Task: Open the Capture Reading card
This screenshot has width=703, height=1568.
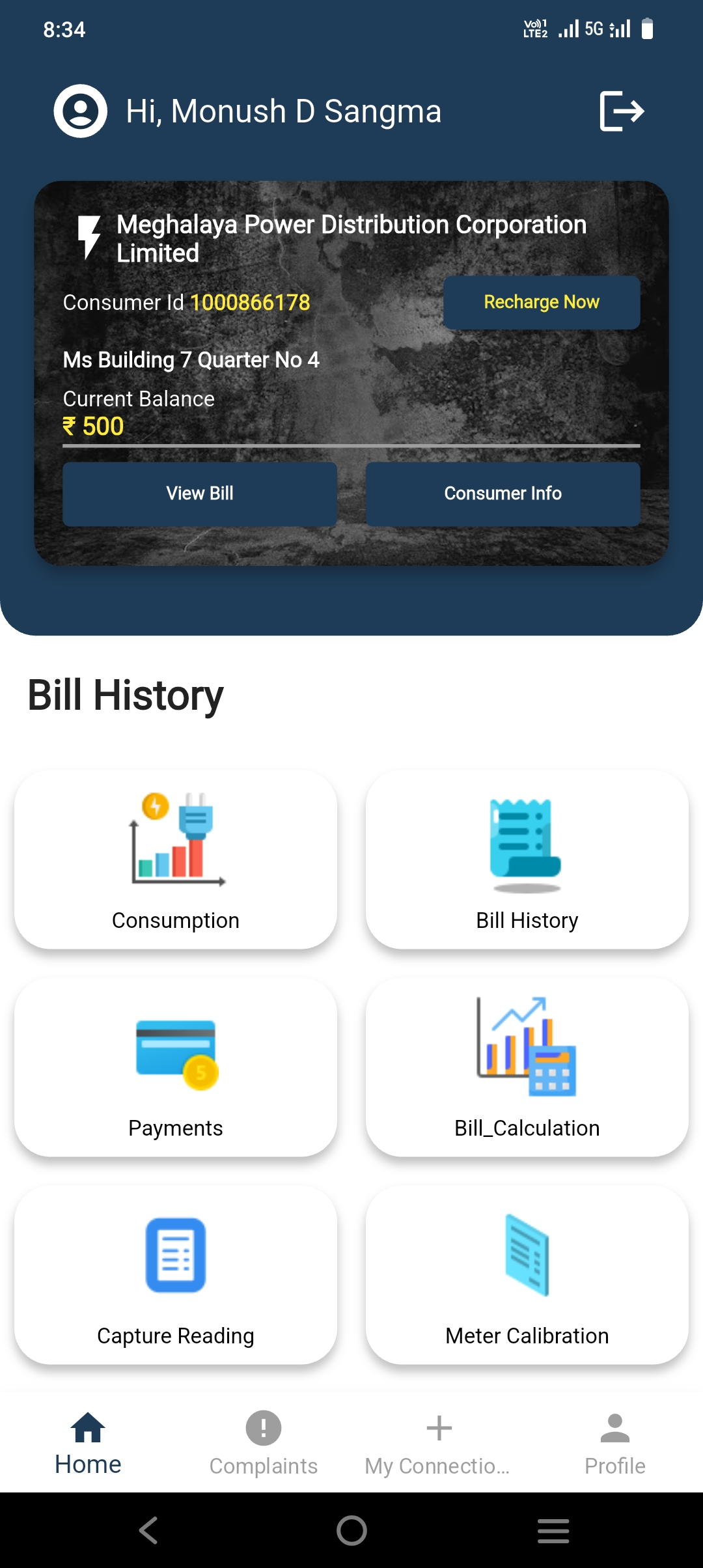Action: [x=176, y=1275]
